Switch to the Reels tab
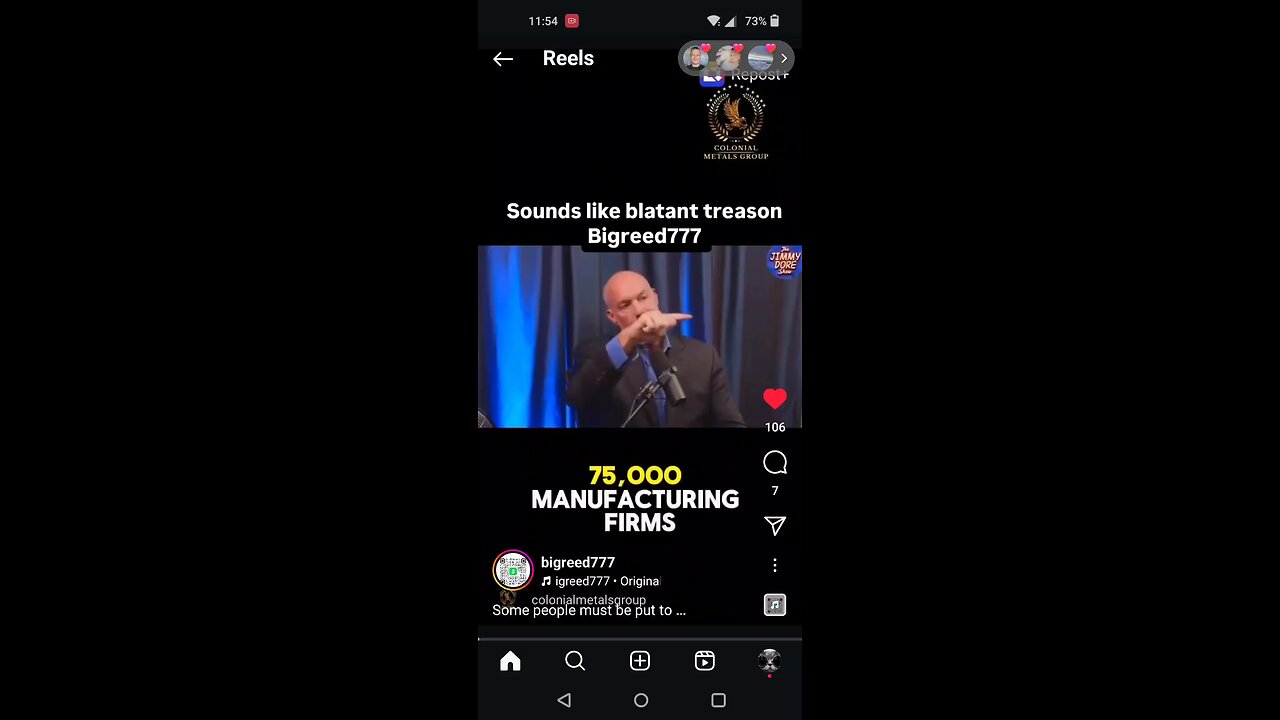The height and width of the screenshot is (720, 1280). pyautogui.click(x=705, y=661)
